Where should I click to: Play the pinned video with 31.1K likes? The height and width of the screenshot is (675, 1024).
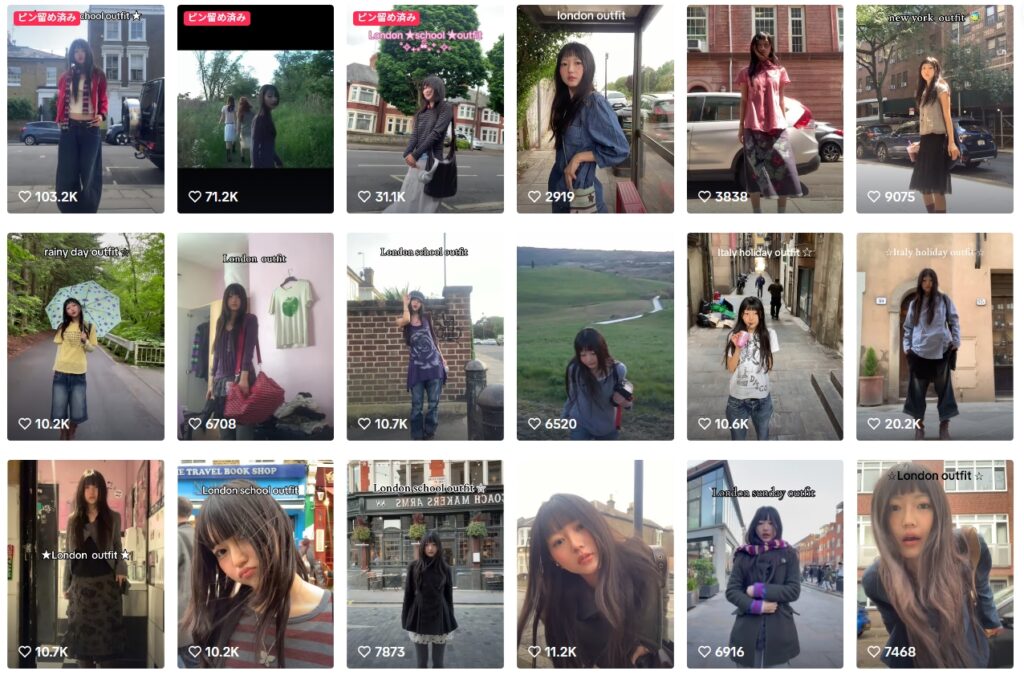click(425, 108)
